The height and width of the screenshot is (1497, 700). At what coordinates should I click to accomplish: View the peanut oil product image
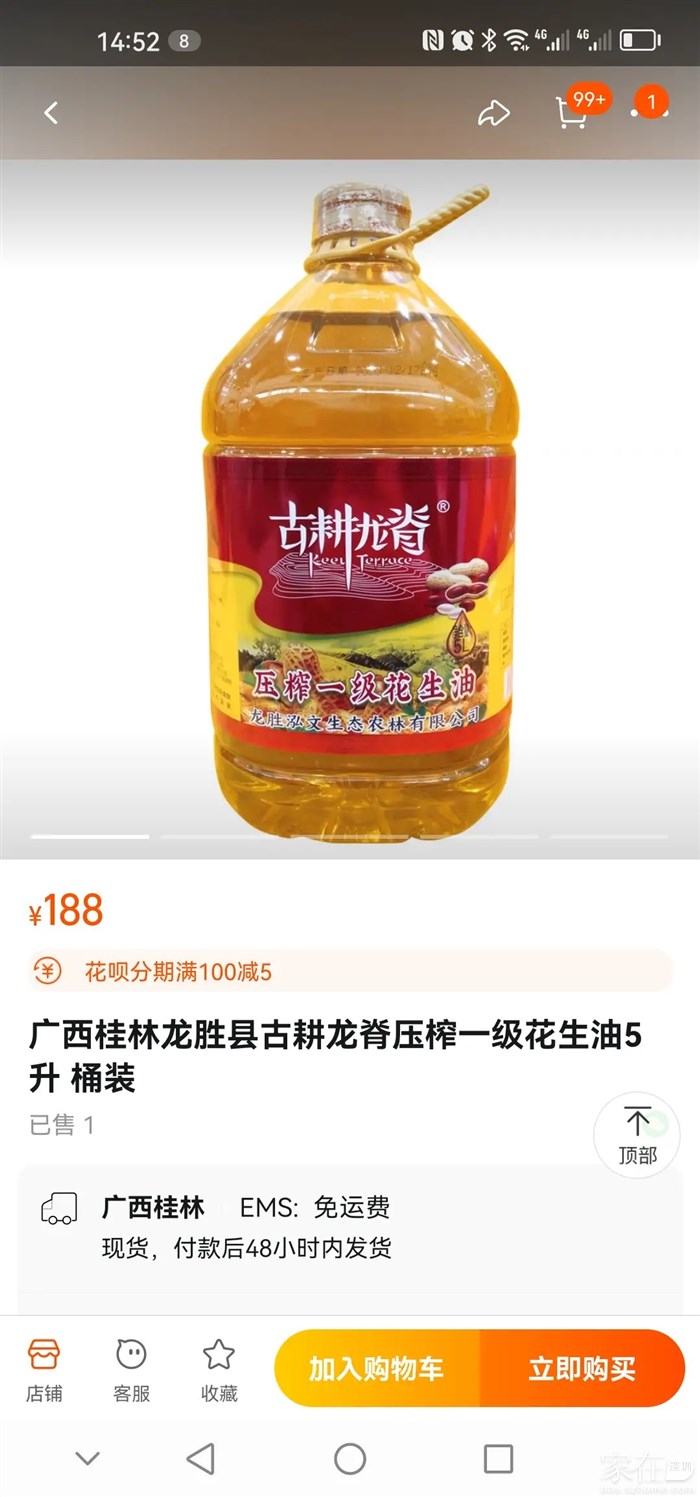pyautogui.click(x=350, y=510)
